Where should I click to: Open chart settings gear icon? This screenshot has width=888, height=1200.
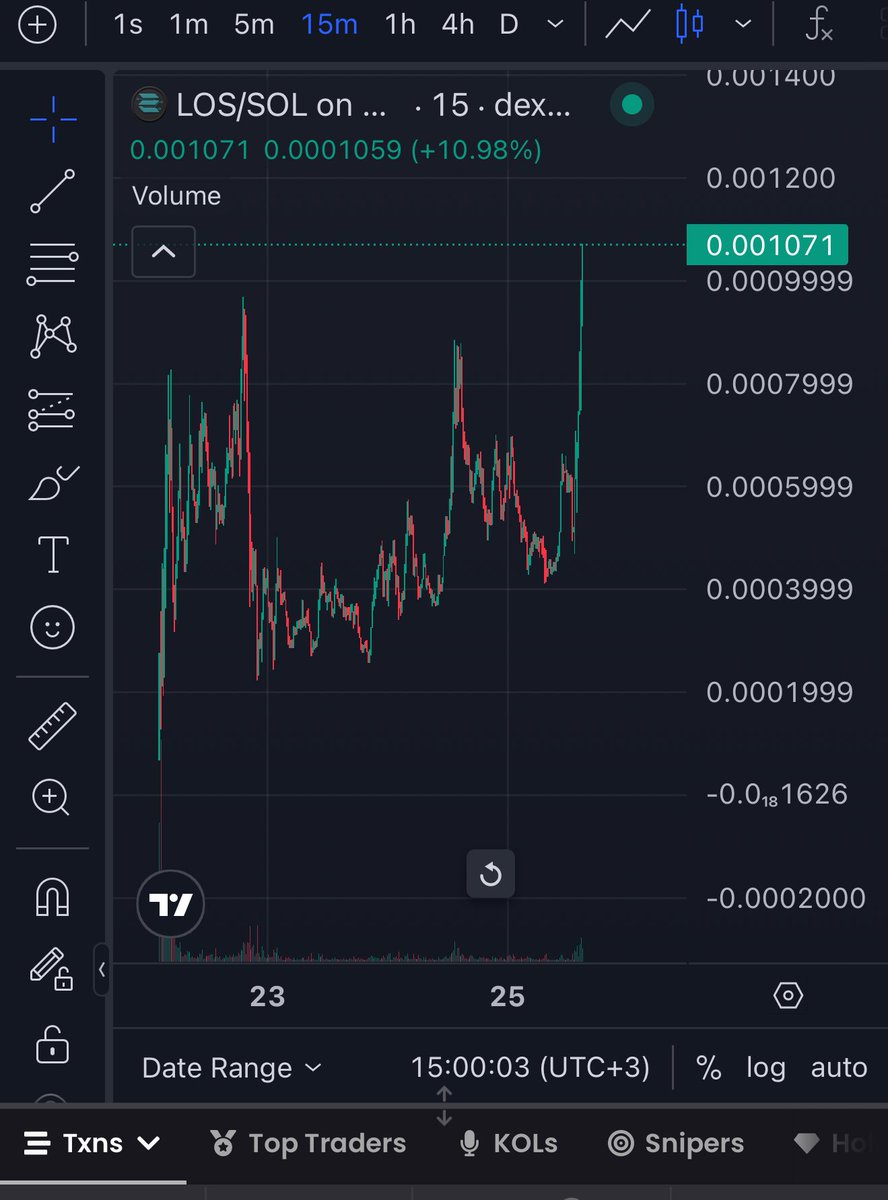click(788, 996)
